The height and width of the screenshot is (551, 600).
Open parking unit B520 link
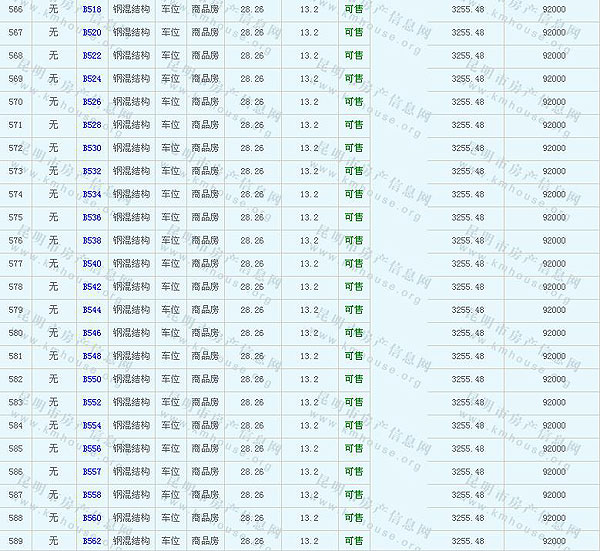[x=92, y=32]
